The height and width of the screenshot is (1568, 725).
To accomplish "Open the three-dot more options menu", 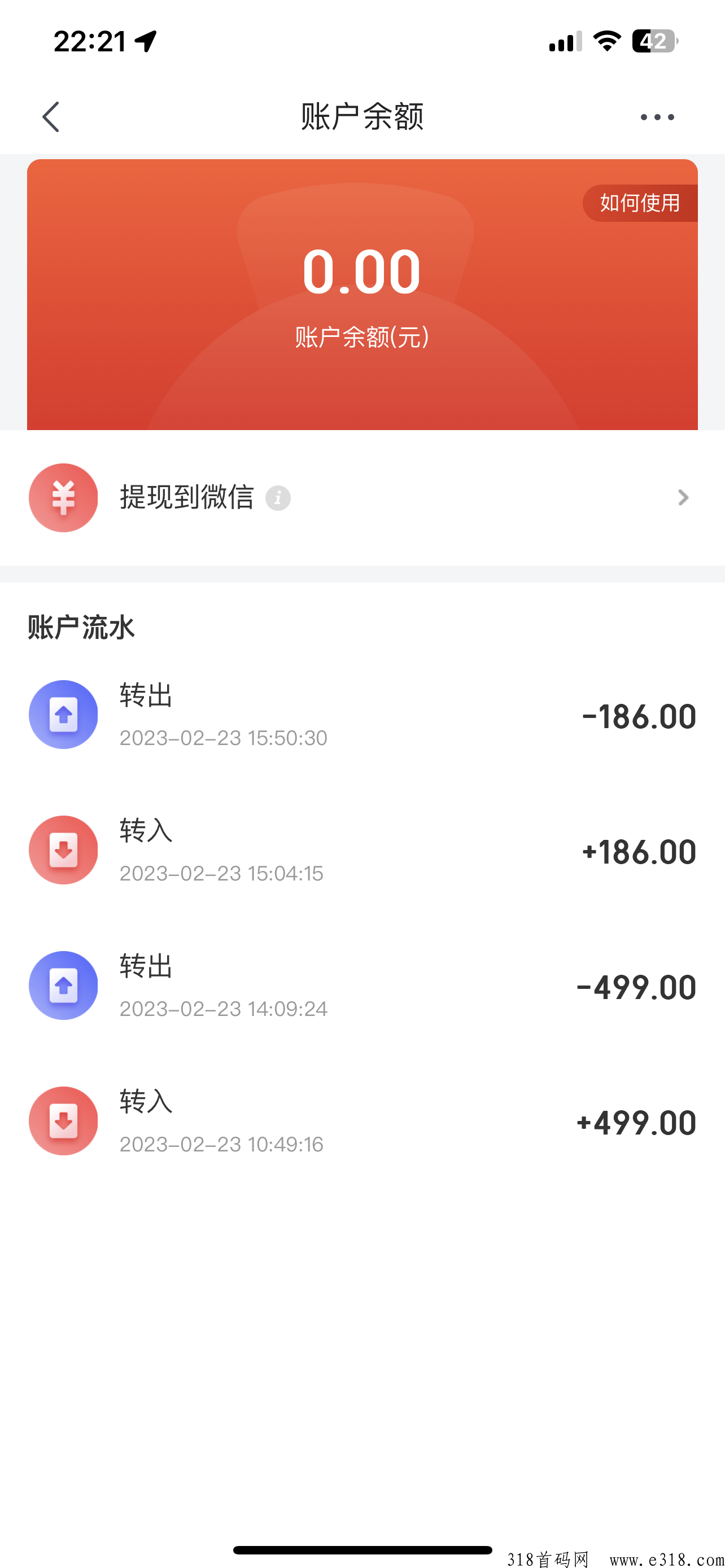I will [x=657, y=117].
